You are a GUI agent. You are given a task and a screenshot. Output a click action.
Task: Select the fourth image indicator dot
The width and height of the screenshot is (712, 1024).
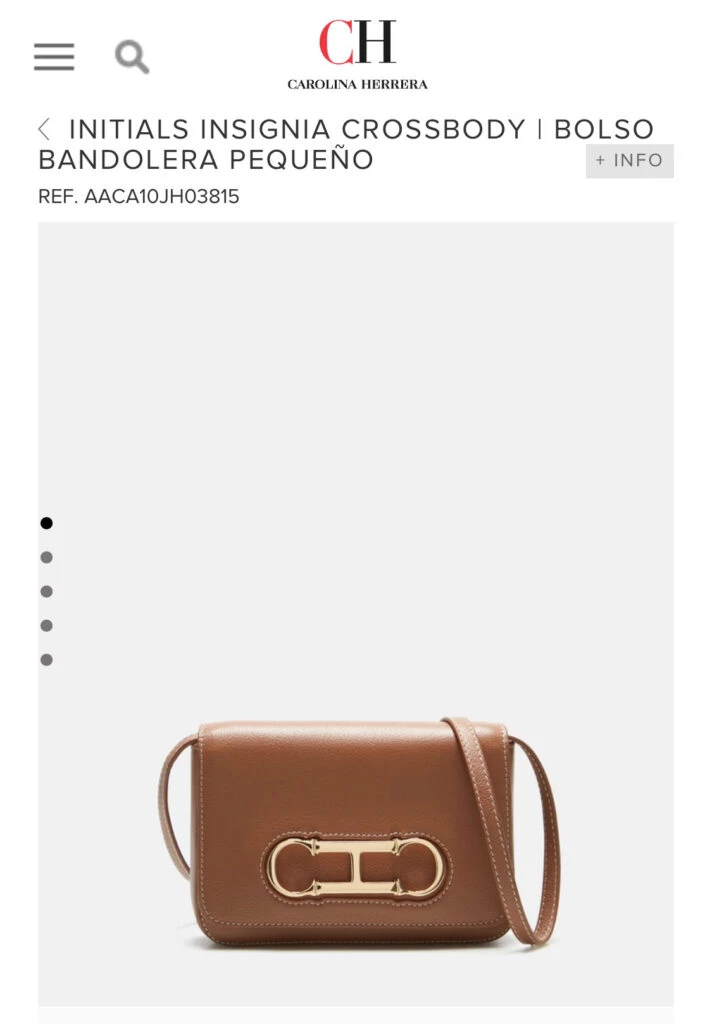pyautogui.click(x=46, y=626)
